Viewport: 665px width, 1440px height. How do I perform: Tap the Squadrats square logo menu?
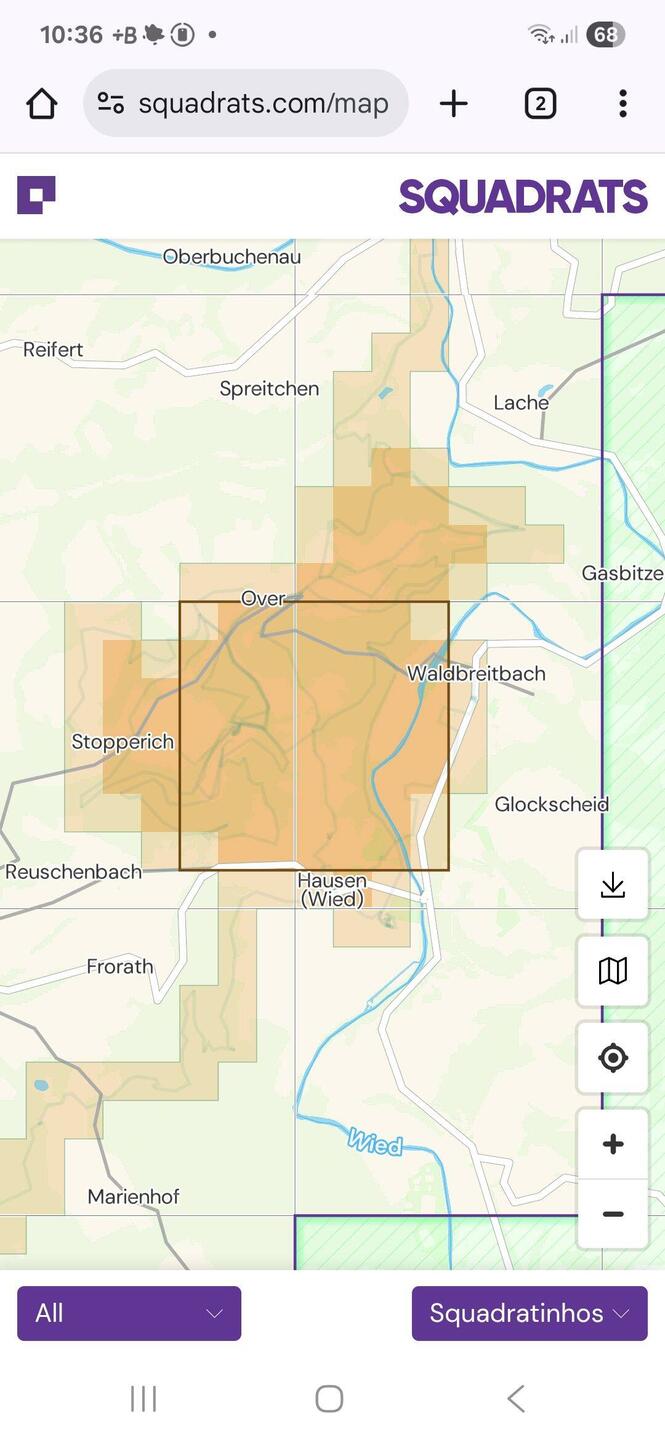(36, 195)
